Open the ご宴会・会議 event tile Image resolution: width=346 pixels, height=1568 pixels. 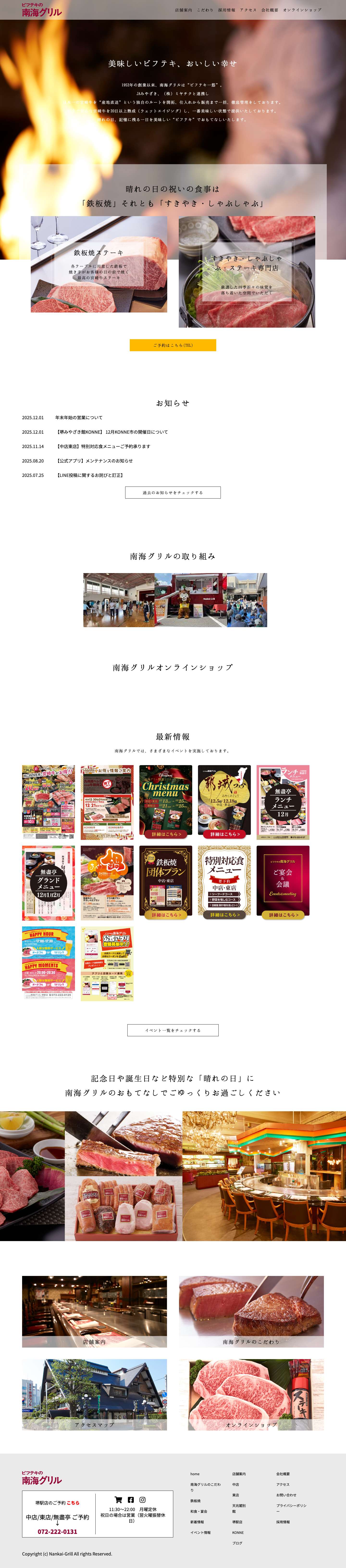283,881
